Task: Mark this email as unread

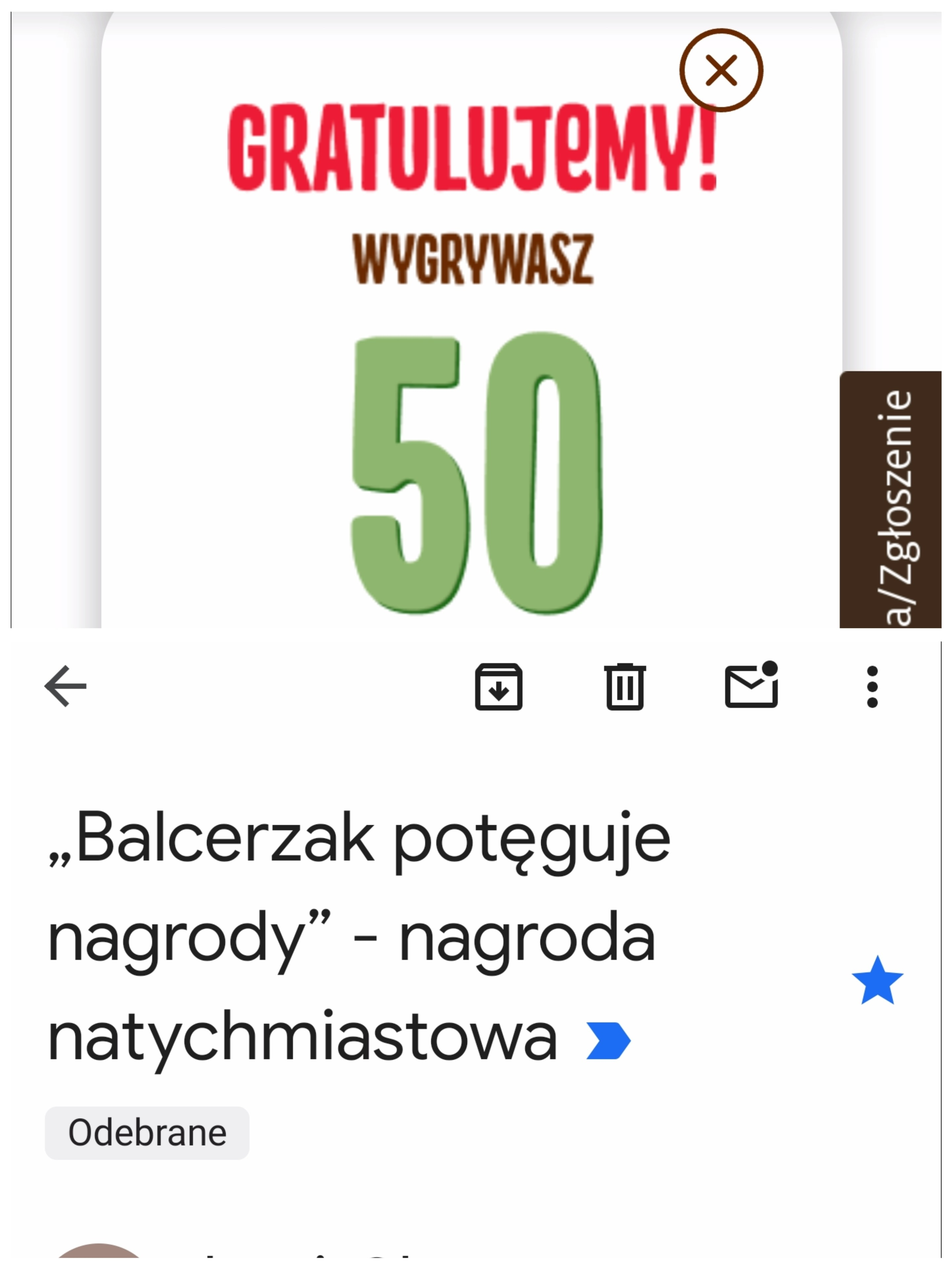Action: (x=751, y=686)
